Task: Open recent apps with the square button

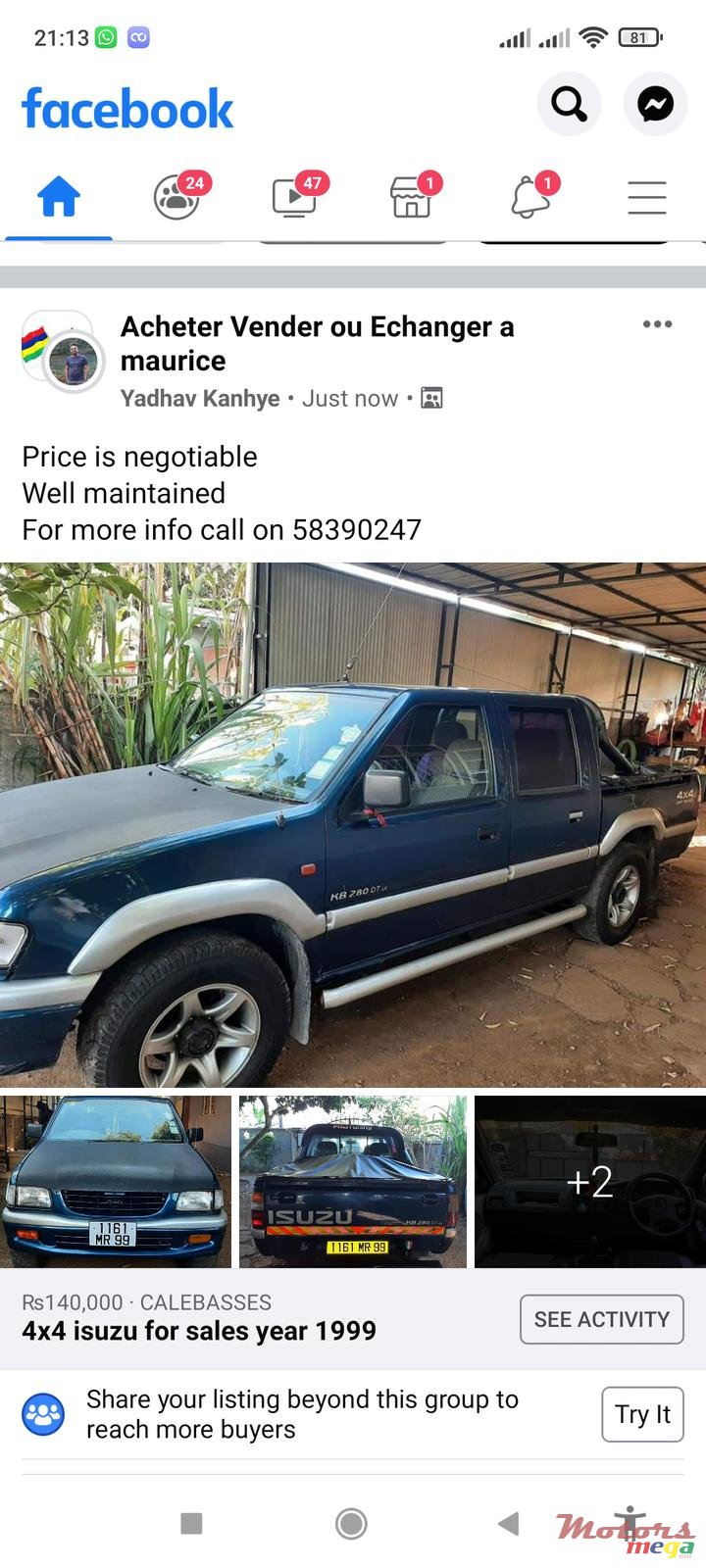Action: pyautogui.click(x=191, y=1523)
